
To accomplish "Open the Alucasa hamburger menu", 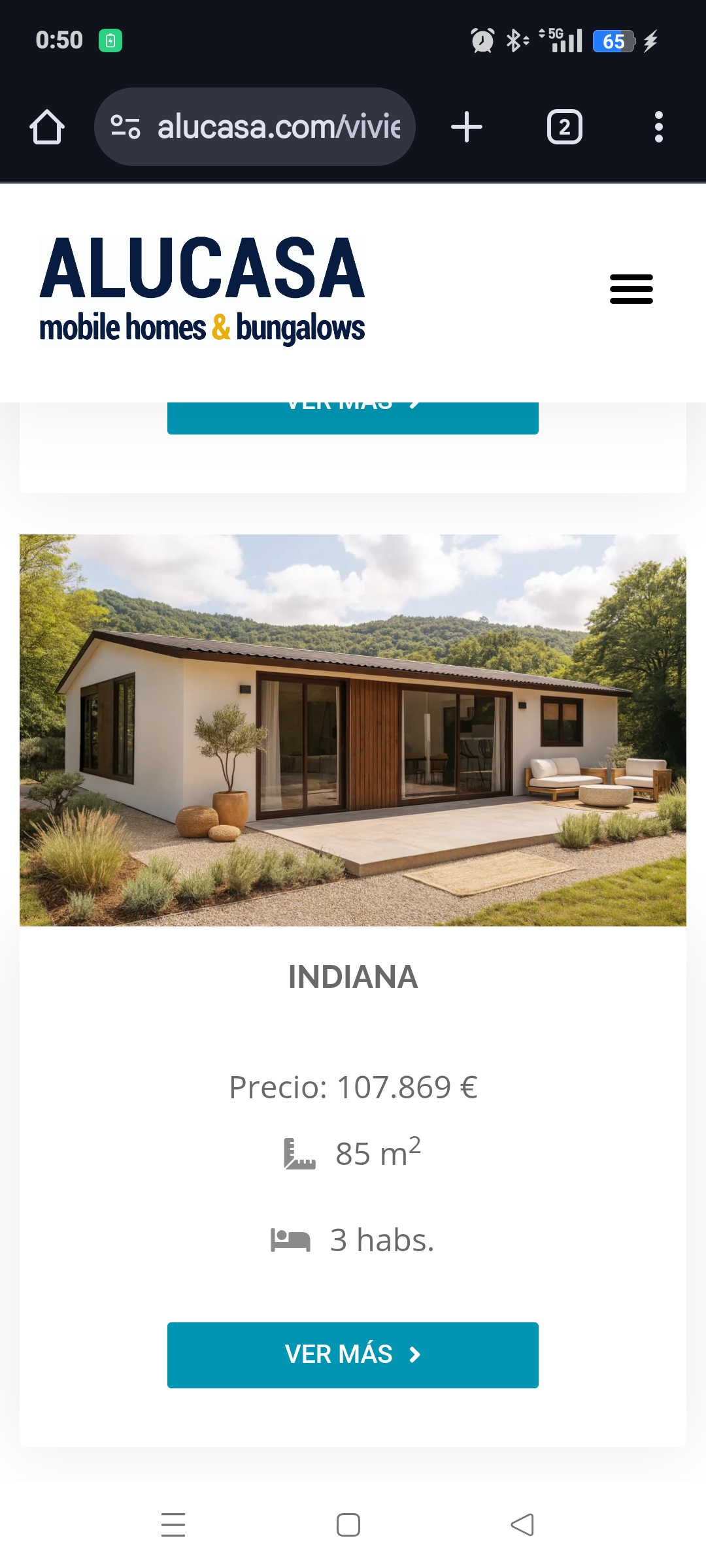I will pyautogui.click(x=631, y=289).
